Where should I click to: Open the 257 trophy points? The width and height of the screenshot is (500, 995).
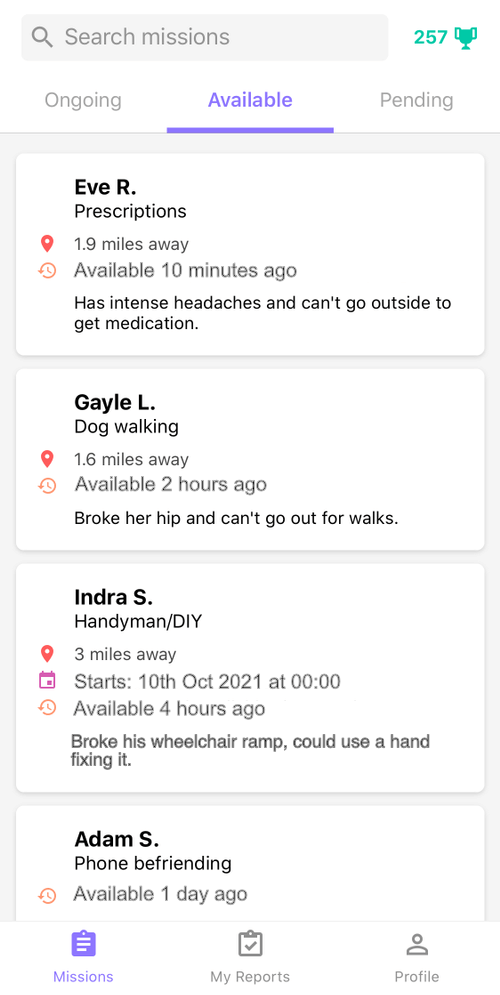pos(445,37)
